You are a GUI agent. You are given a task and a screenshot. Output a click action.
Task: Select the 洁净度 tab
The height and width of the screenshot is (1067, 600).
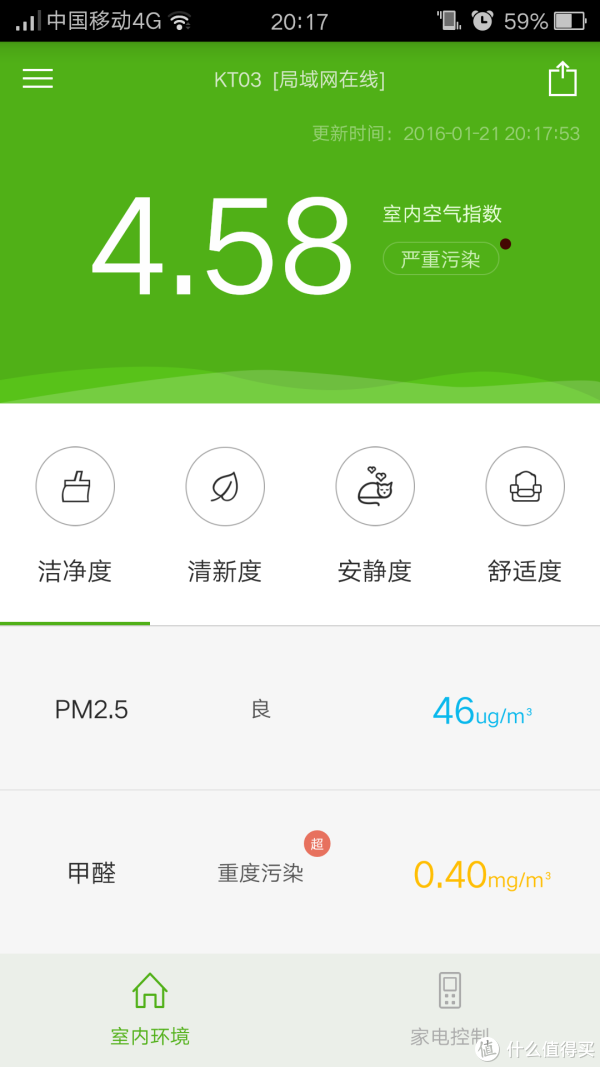[x=75, y=515]
